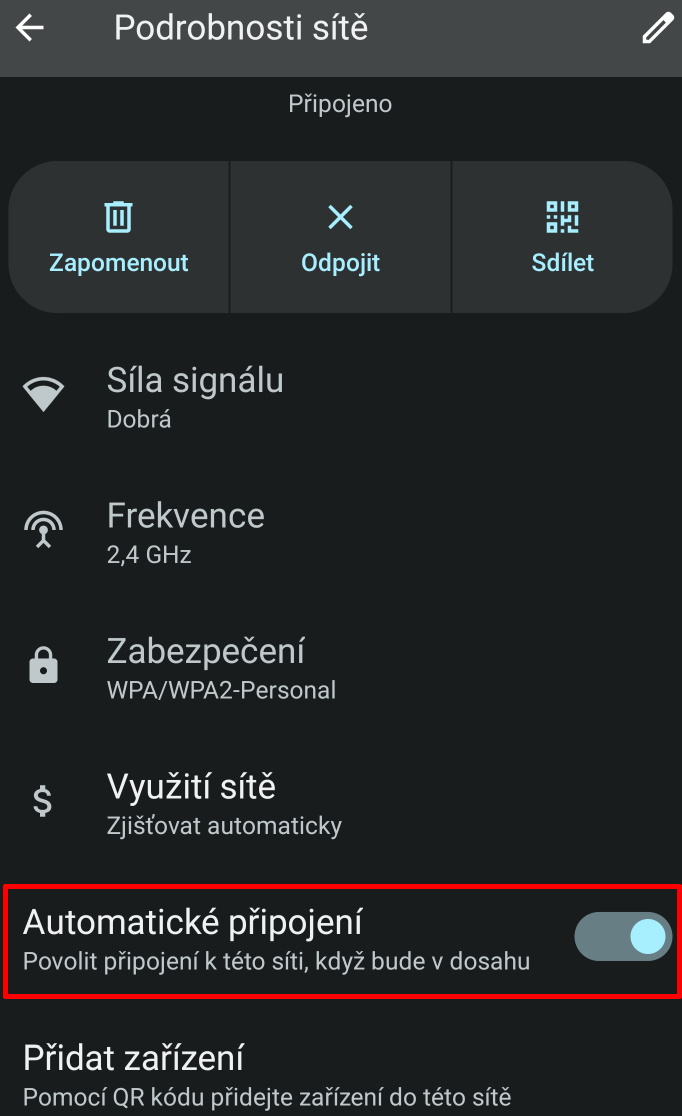Go back with the arrow icon
The width and height of the screenshot is (682, 1116).
pyautogui.click(x=30, y=28)
